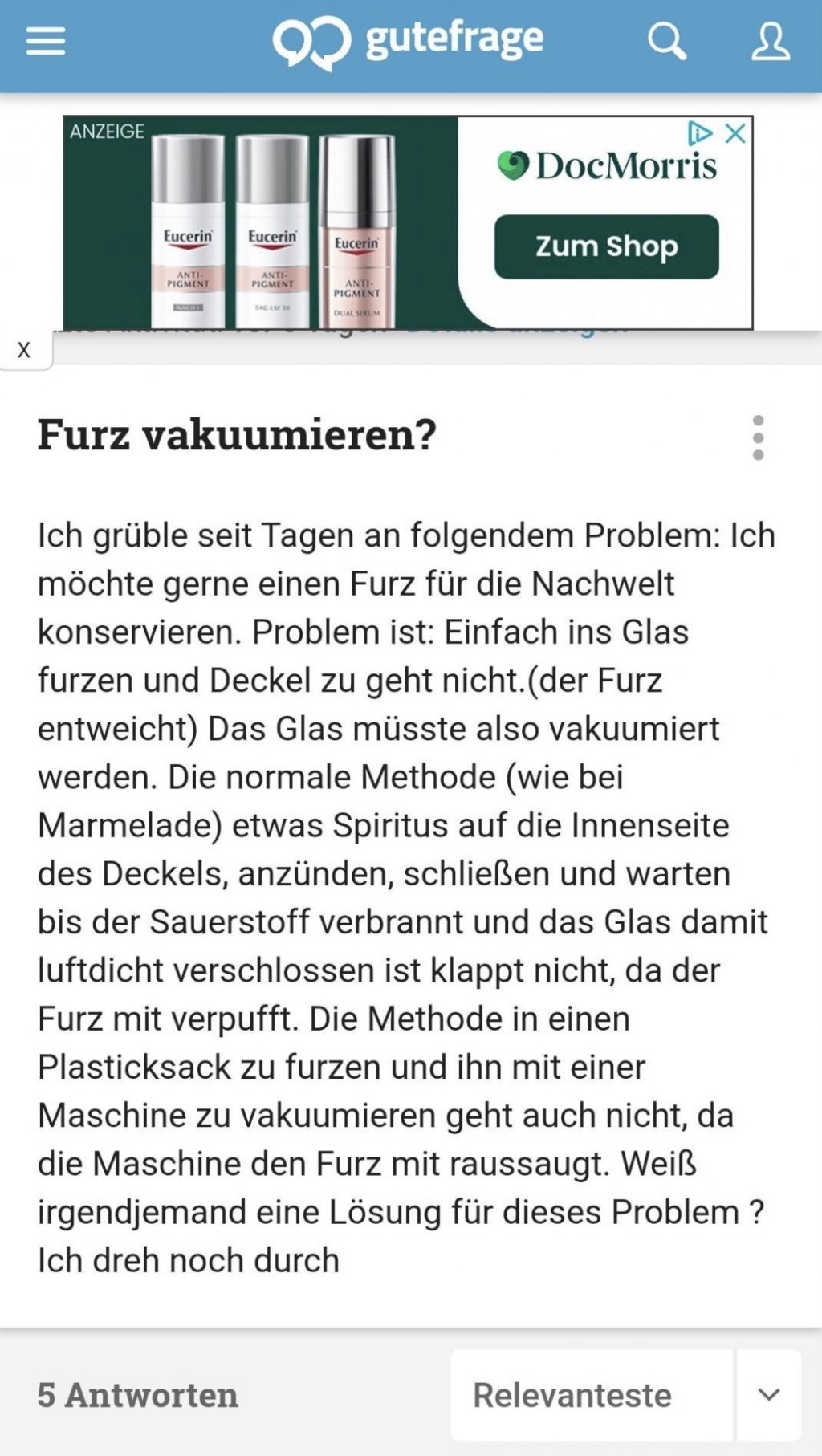The height and width of the screenshot is (1456, 822).
Task: Open the hamburger navigation menu
Action: click(46, 41)
